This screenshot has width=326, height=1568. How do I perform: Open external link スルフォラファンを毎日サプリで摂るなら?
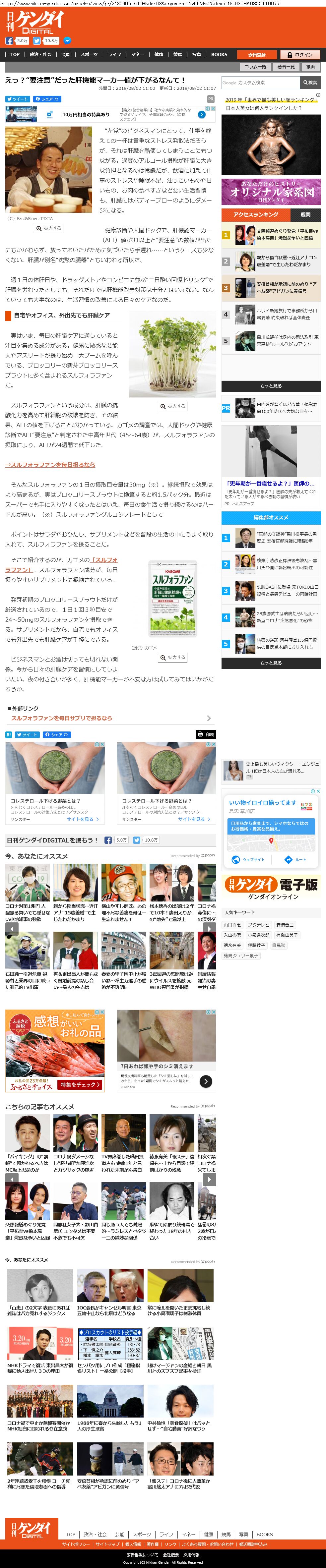coord(62,718)
